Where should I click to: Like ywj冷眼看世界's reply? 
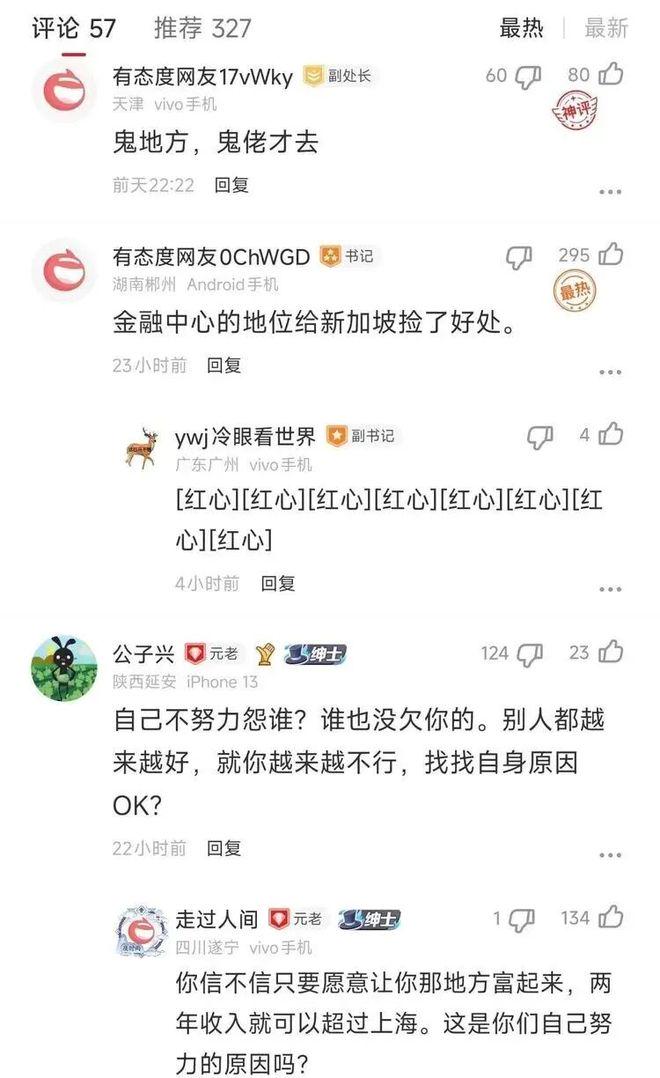coord(612,435)
